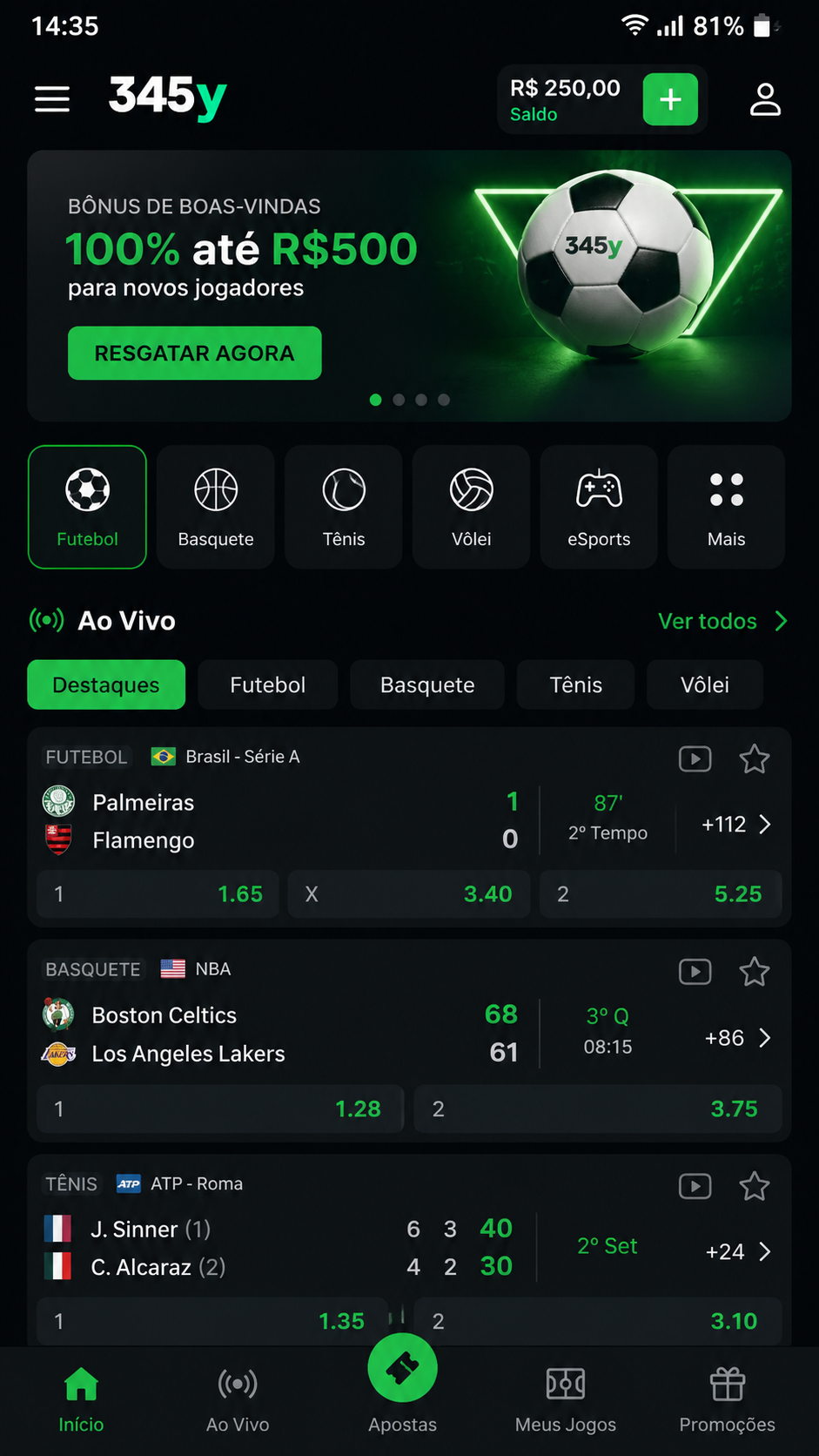Add funds with the green plus button
Screen dimensions: 819x1456
(670, 99)
